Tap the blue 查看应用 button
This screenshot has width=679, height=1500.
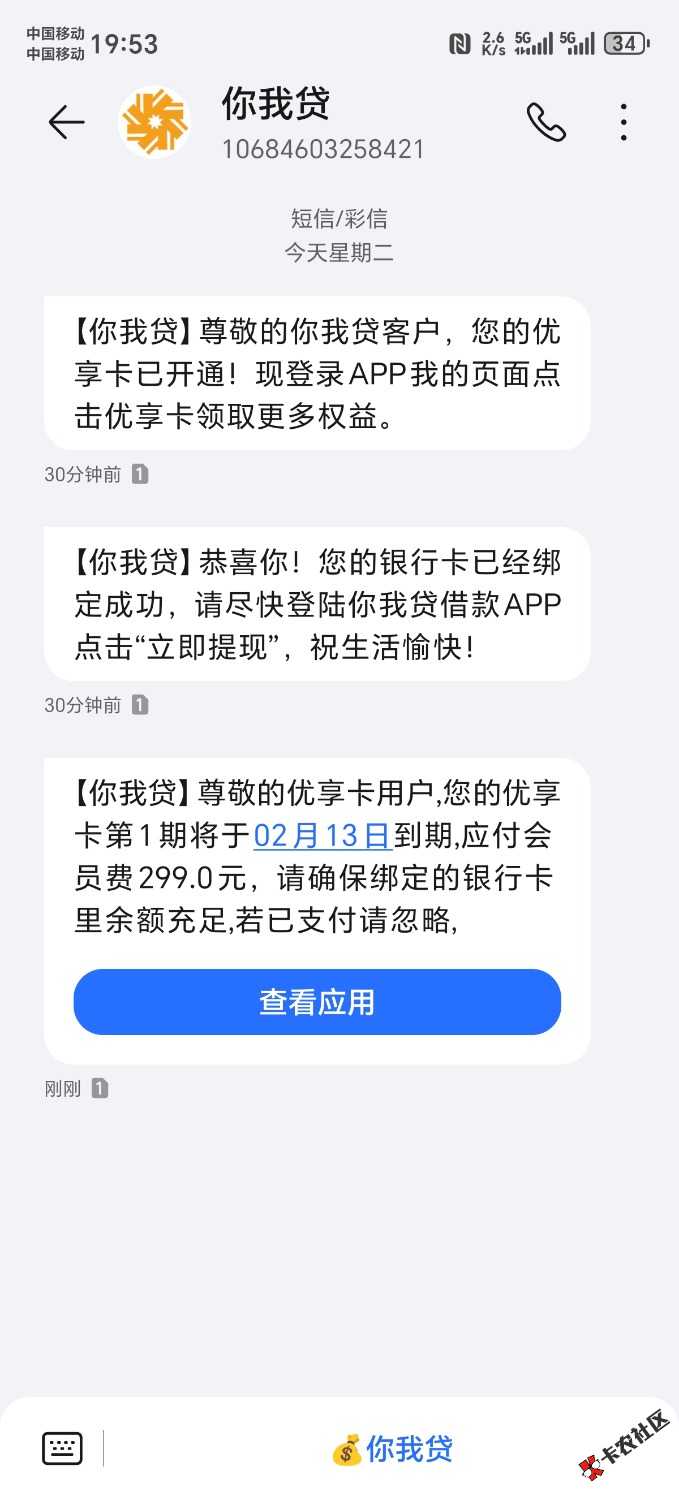pyautogui.click(x=317, y=1002)
